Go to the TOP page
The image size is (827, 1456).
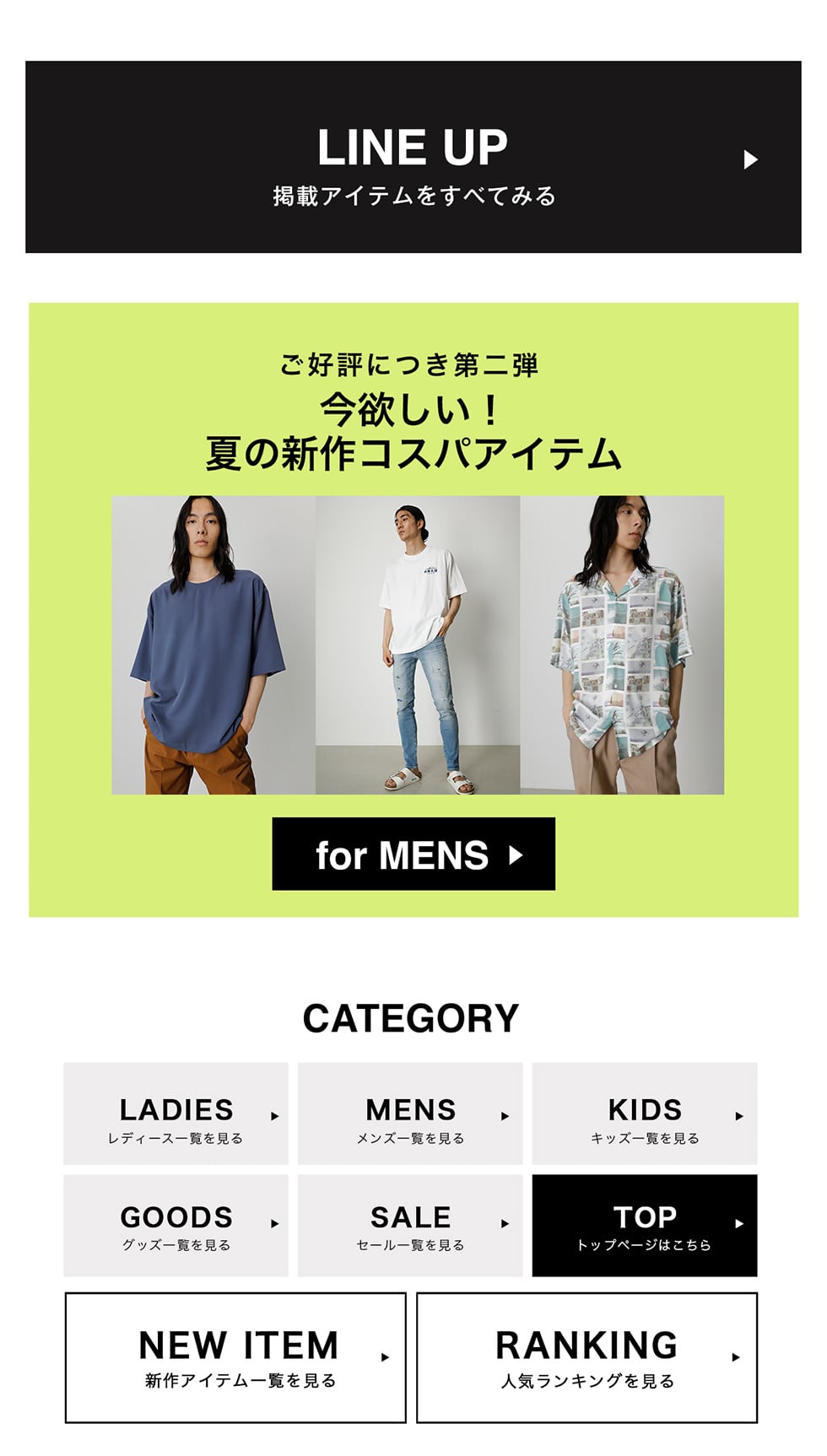click(644, 1225)
